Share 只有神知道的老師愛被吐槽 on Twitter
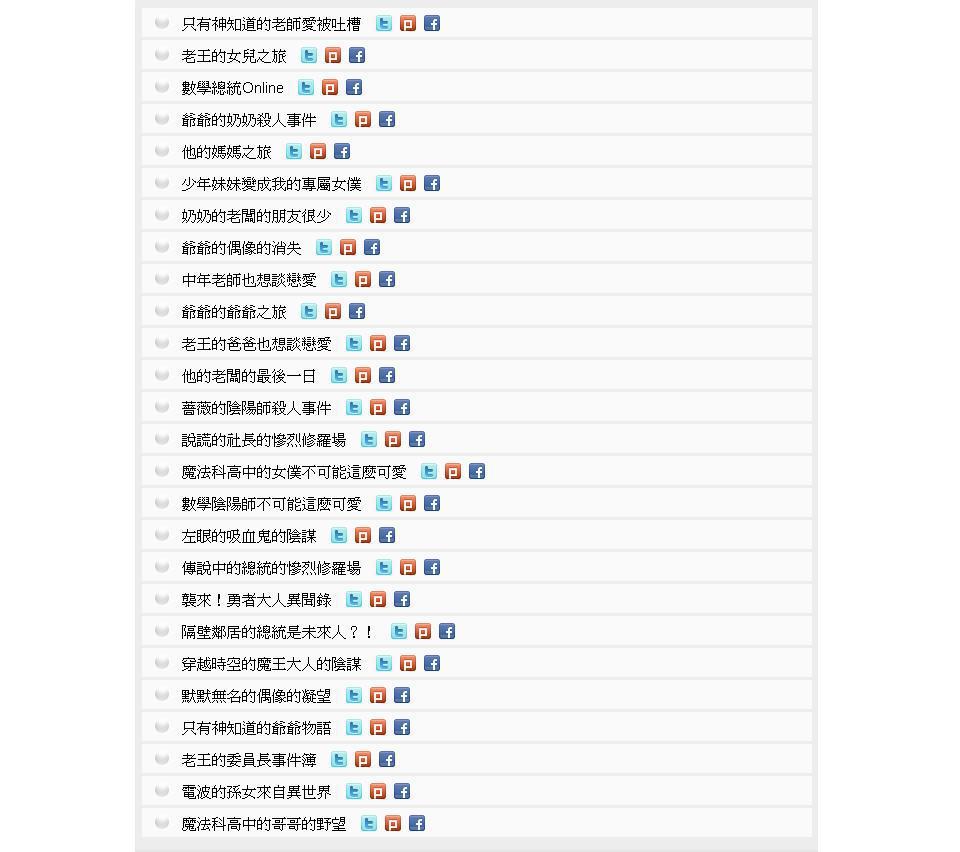The image size is (960, 852). 384,23
